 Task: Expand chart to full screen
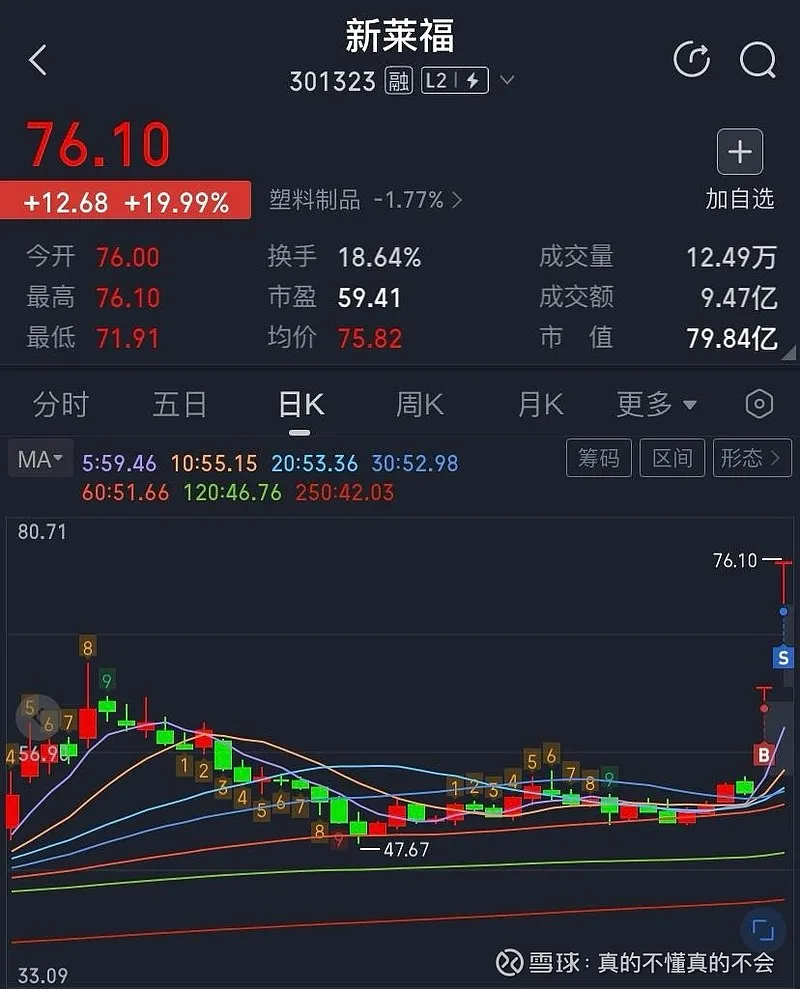click(x=763, y=930)
